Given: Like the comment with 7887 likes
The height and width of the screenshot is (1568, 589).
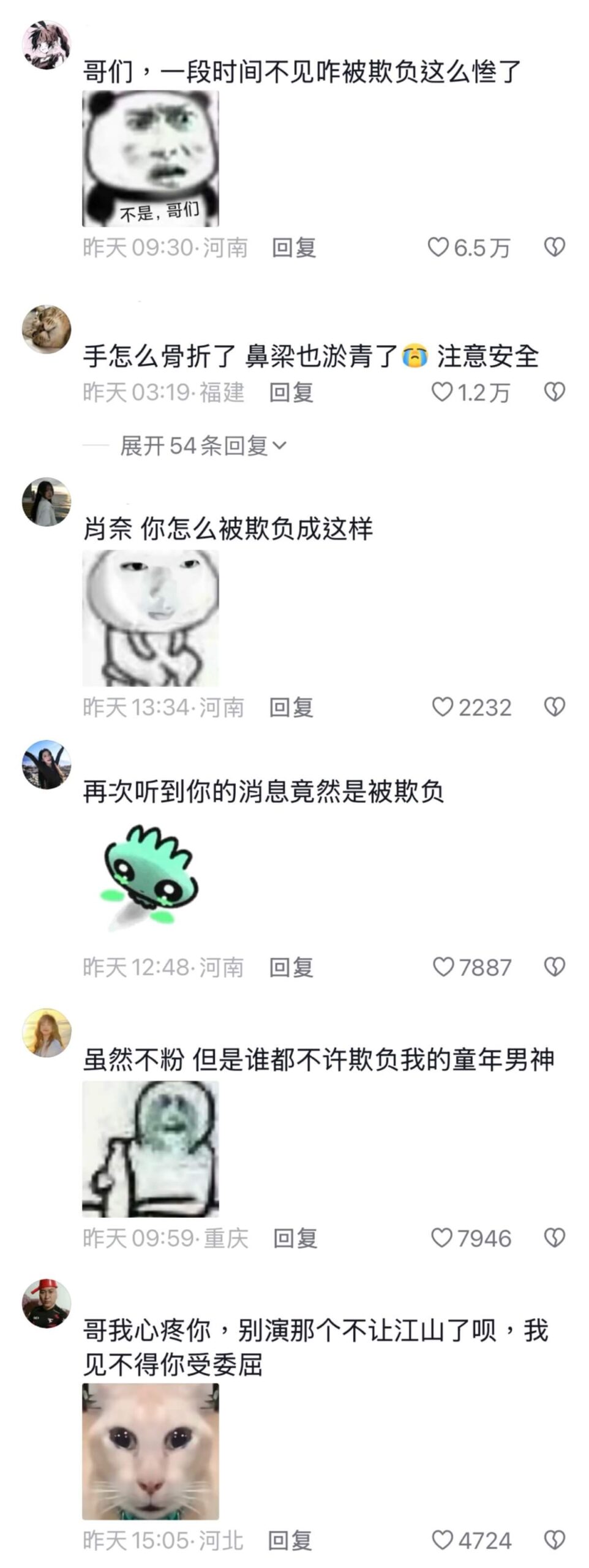Looking at the screenshot, I should pyautogui.click(x=442, y=967).
